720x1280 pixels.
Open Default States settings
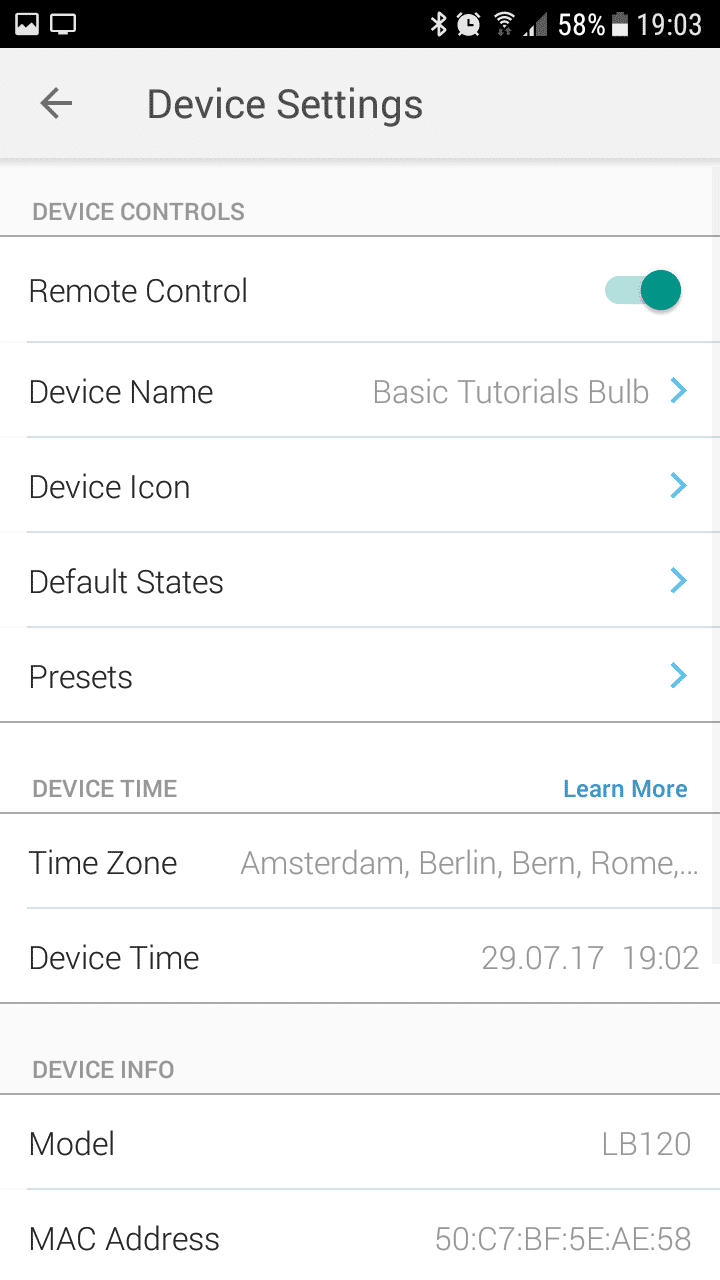pyautogui.click(x=360, y=582)
